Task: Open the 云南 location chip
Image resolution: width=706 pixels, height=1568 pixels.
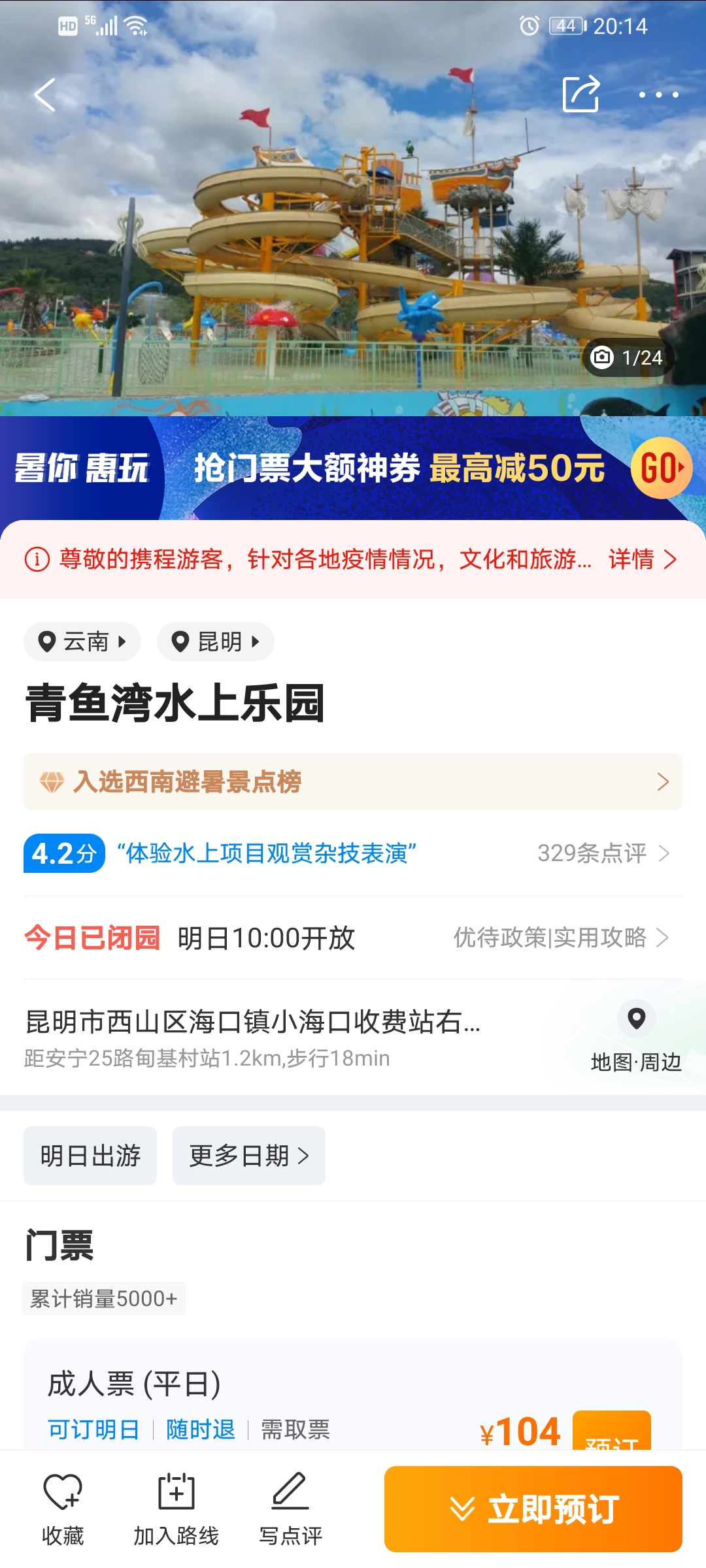Action: (82, 642)
